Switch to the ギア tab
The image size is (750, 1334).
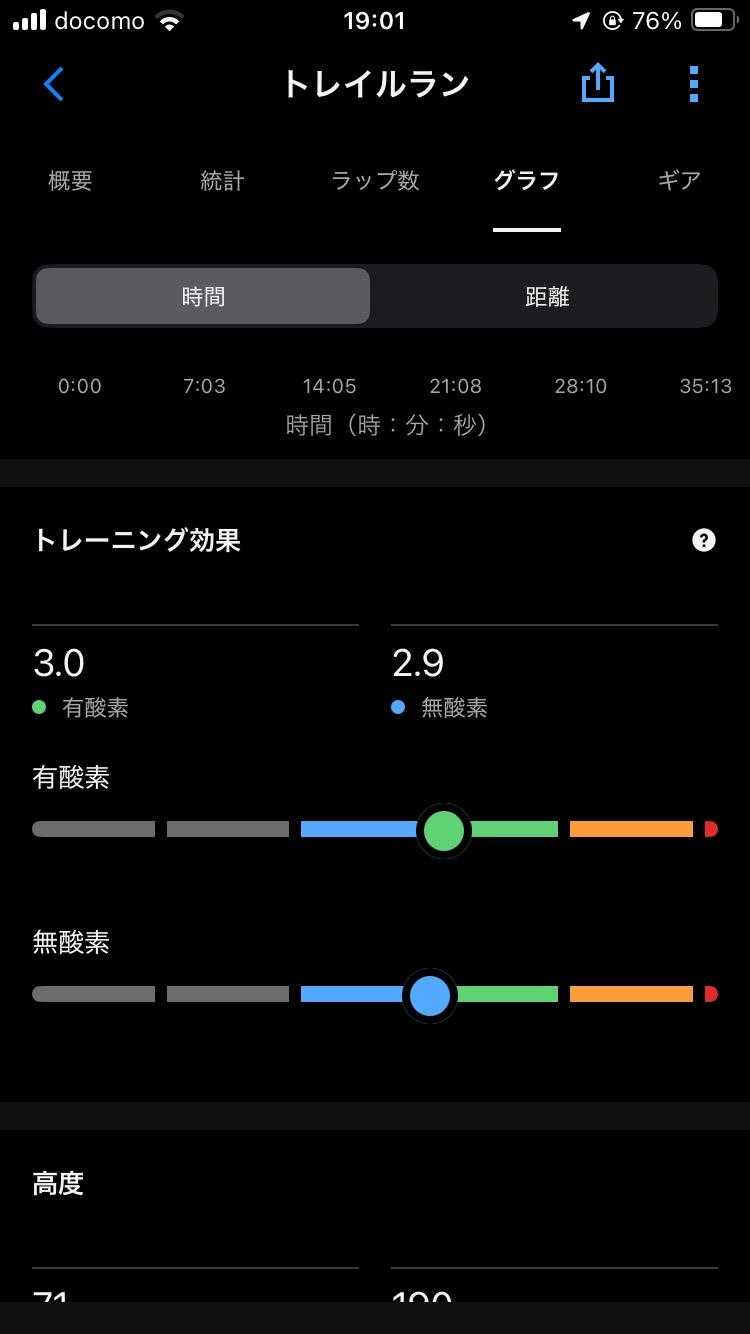(x=679, y=181)
